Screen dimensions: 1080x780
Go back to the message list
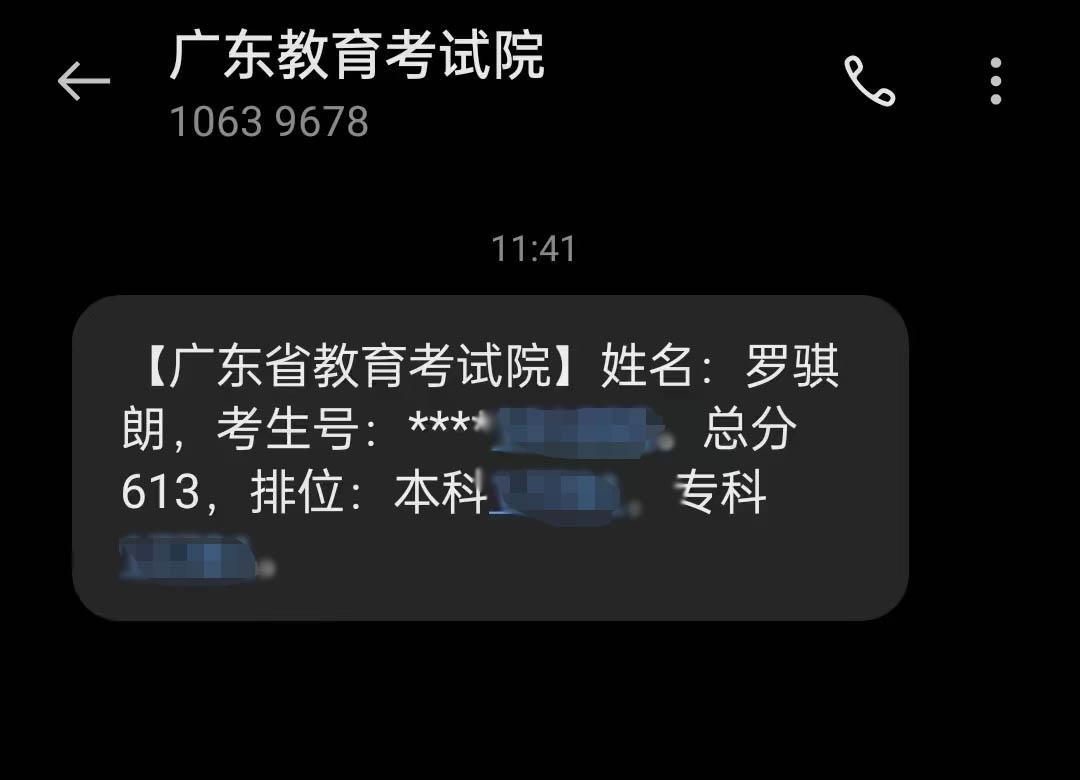pos(83,80)
